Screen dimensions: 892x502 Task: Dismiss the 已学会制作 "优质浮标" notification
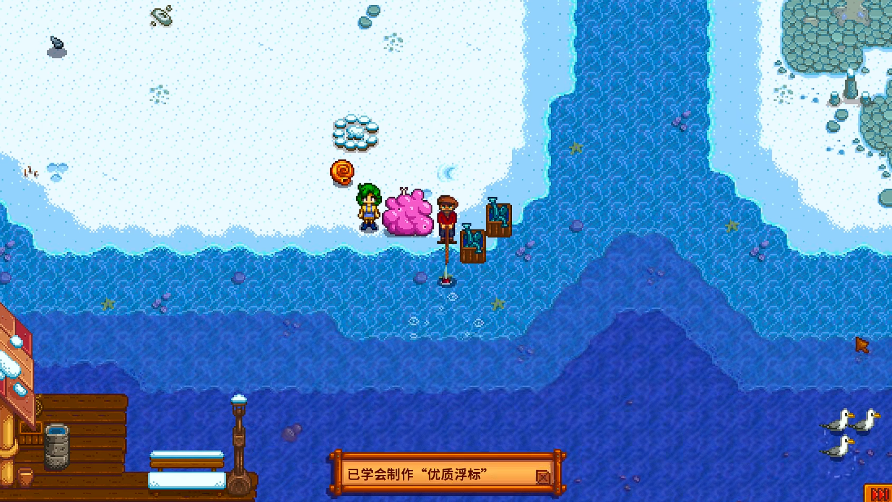[542, 477]
